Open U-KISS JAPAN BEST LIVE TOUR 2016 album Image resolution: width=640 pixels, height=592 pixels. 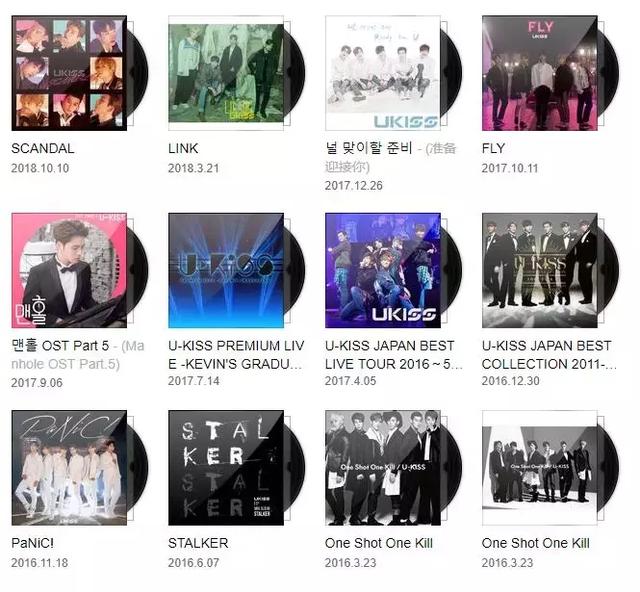[x=383, y=270]
